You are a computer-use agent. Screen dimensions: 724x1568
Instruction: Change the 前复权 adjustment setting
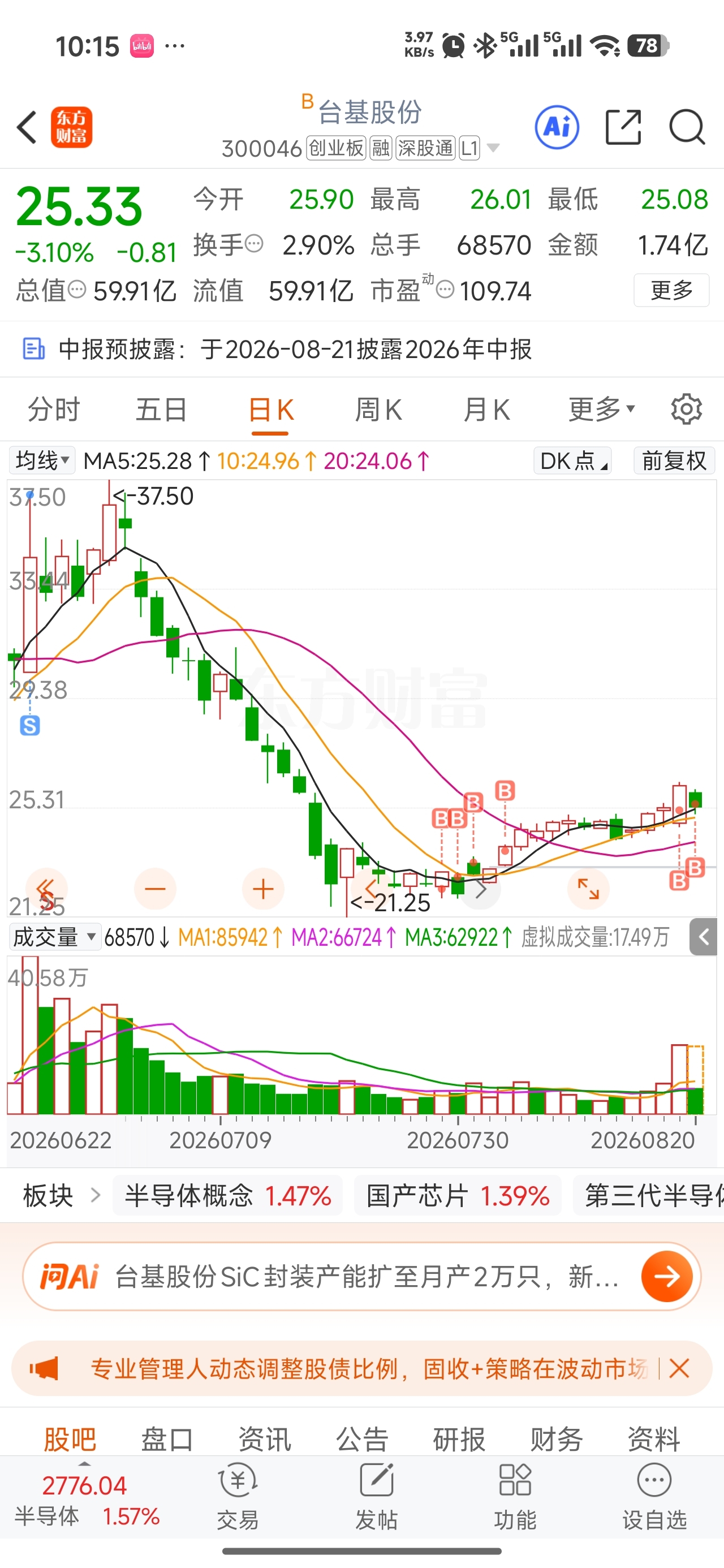coord(674,460)
